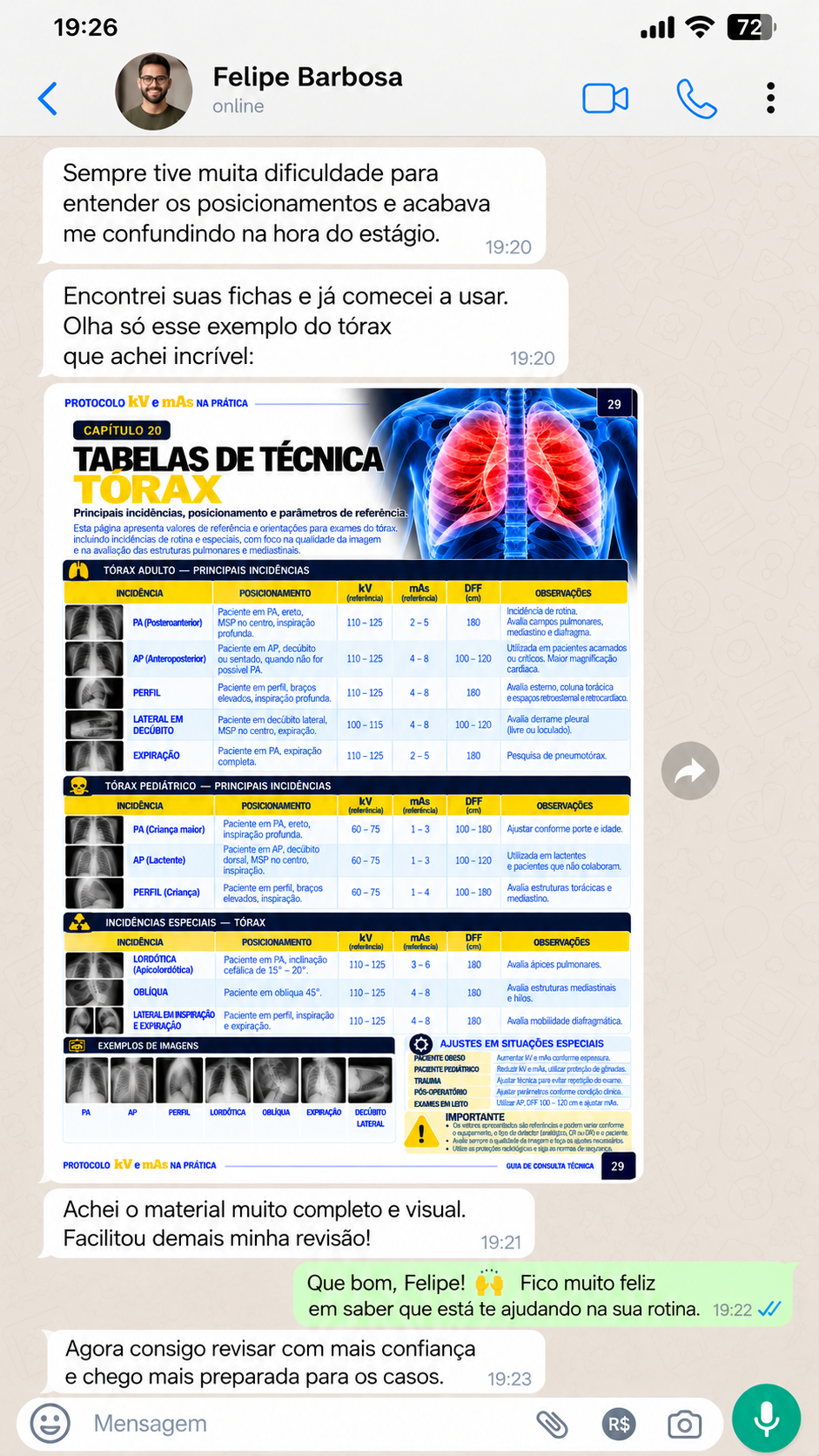The width and height of the screenshot is (819, 1456).
Task: Open Felipe Barbosa's profile photo
Action: point(154,91)
